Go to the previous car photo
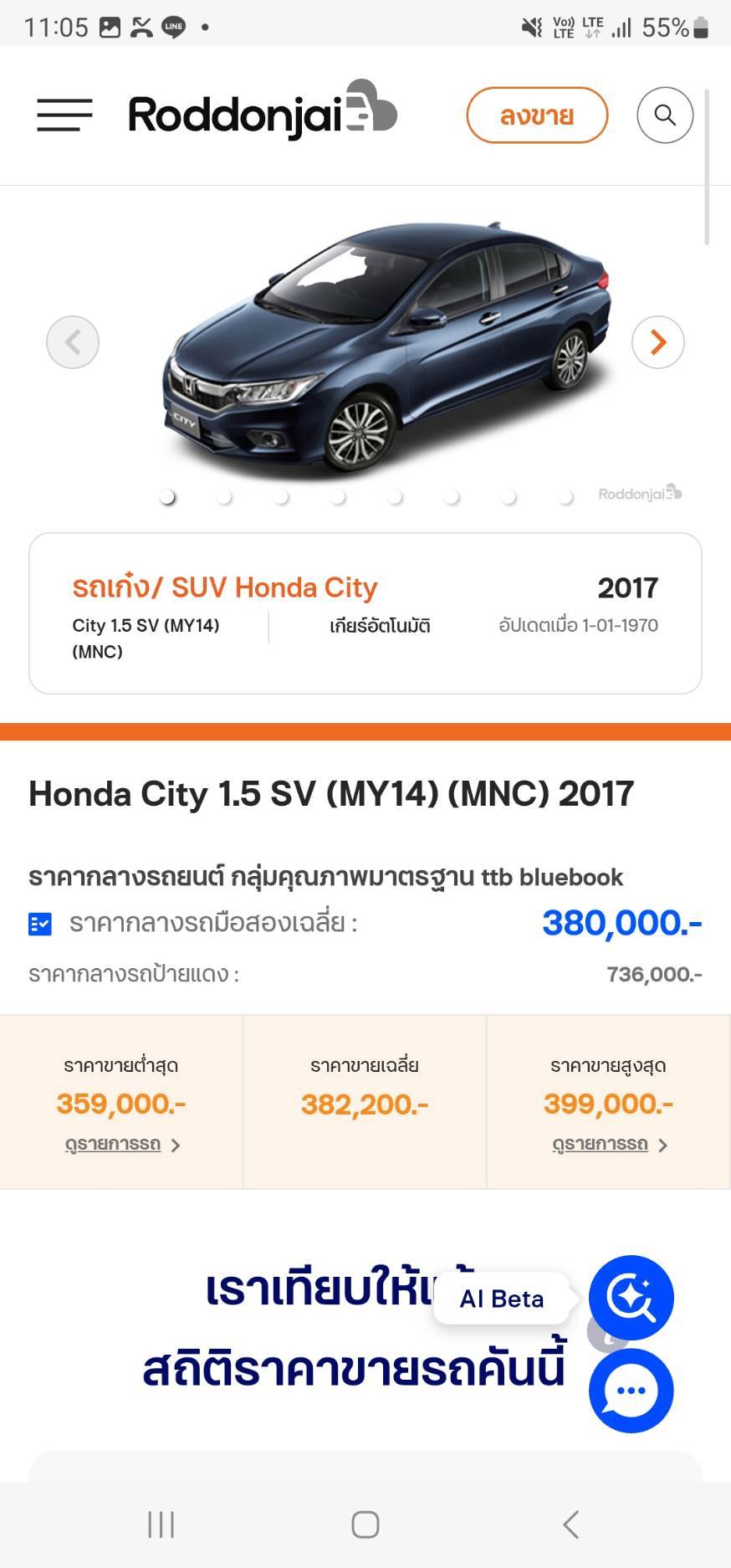The height and width of the screenshot is (1568, 731). click(x=73, y=342)
